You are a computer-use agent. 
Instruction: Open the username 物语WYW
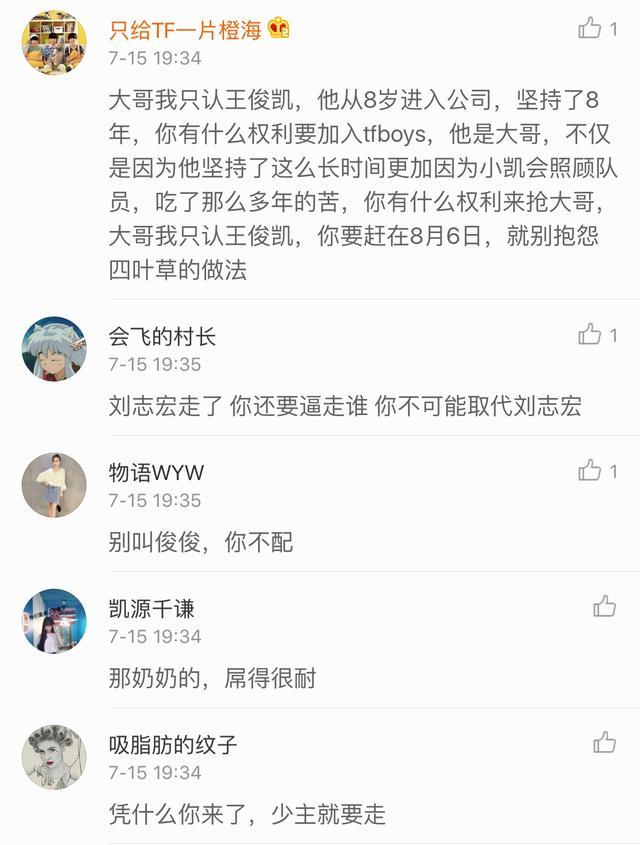[x=156, y=472]
